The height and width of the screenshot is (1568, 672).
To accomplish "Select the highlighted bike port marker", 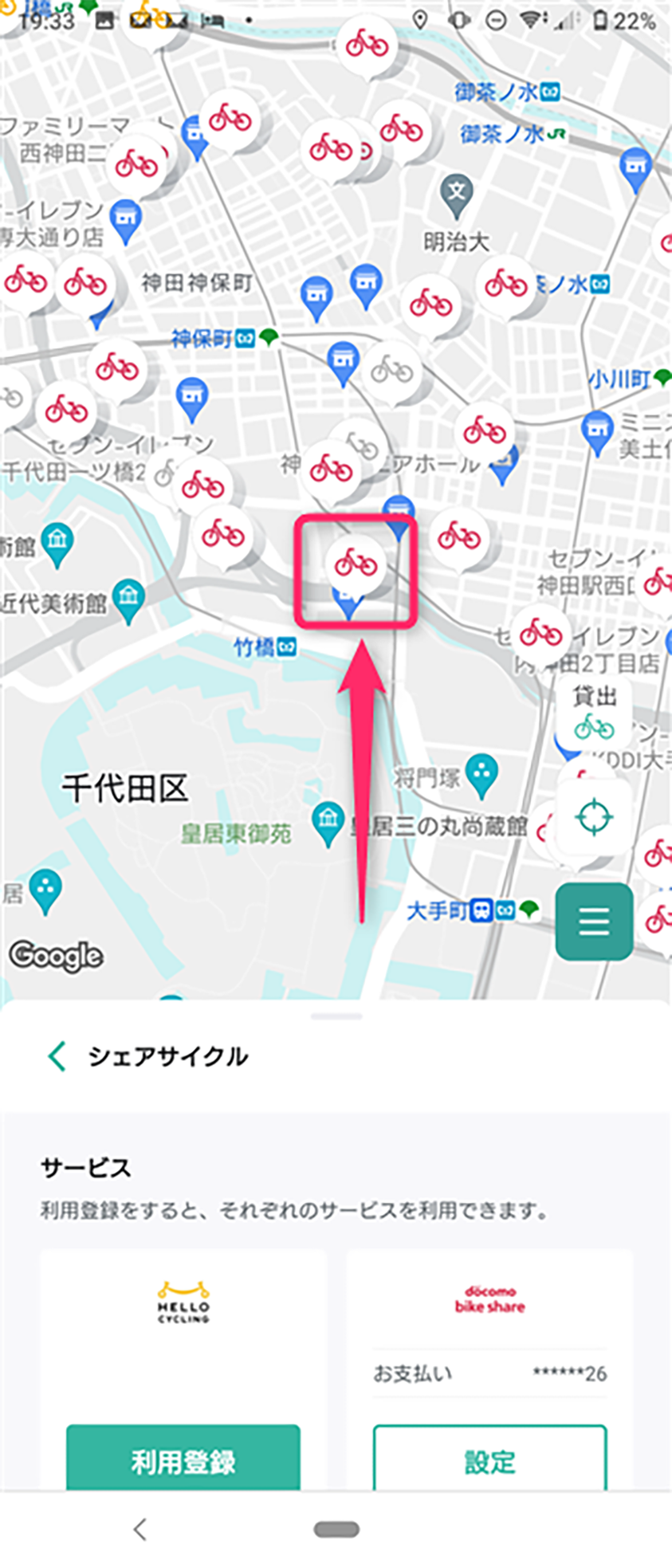I will (x=356, y=564).
